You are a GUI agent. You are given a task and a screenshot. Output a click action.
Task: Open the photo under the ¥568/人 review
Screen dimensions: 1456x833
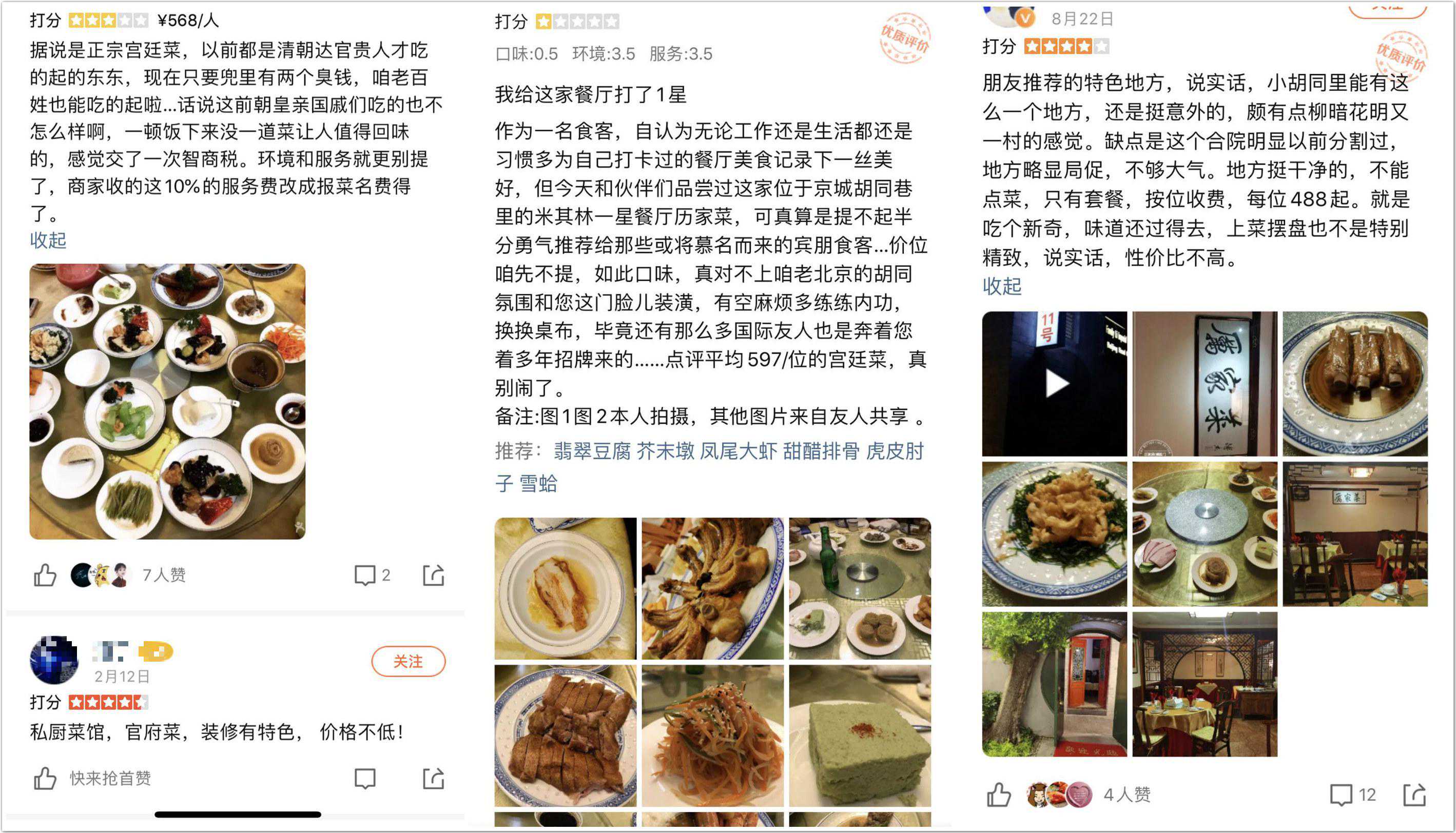(x=167, y=401)
